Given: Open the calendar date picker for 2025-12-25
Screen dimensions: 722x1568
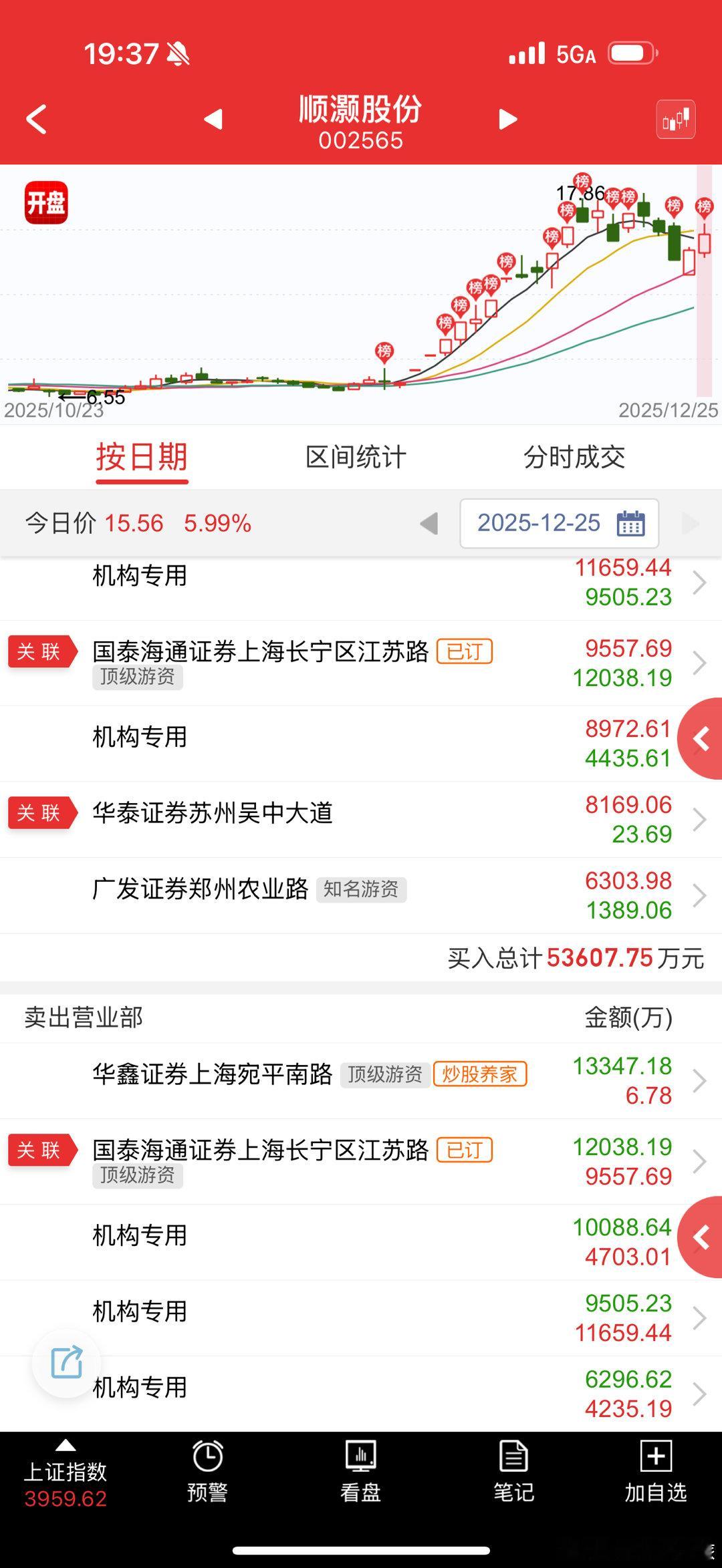Looking at the screenshot, I should coord(631,524).
